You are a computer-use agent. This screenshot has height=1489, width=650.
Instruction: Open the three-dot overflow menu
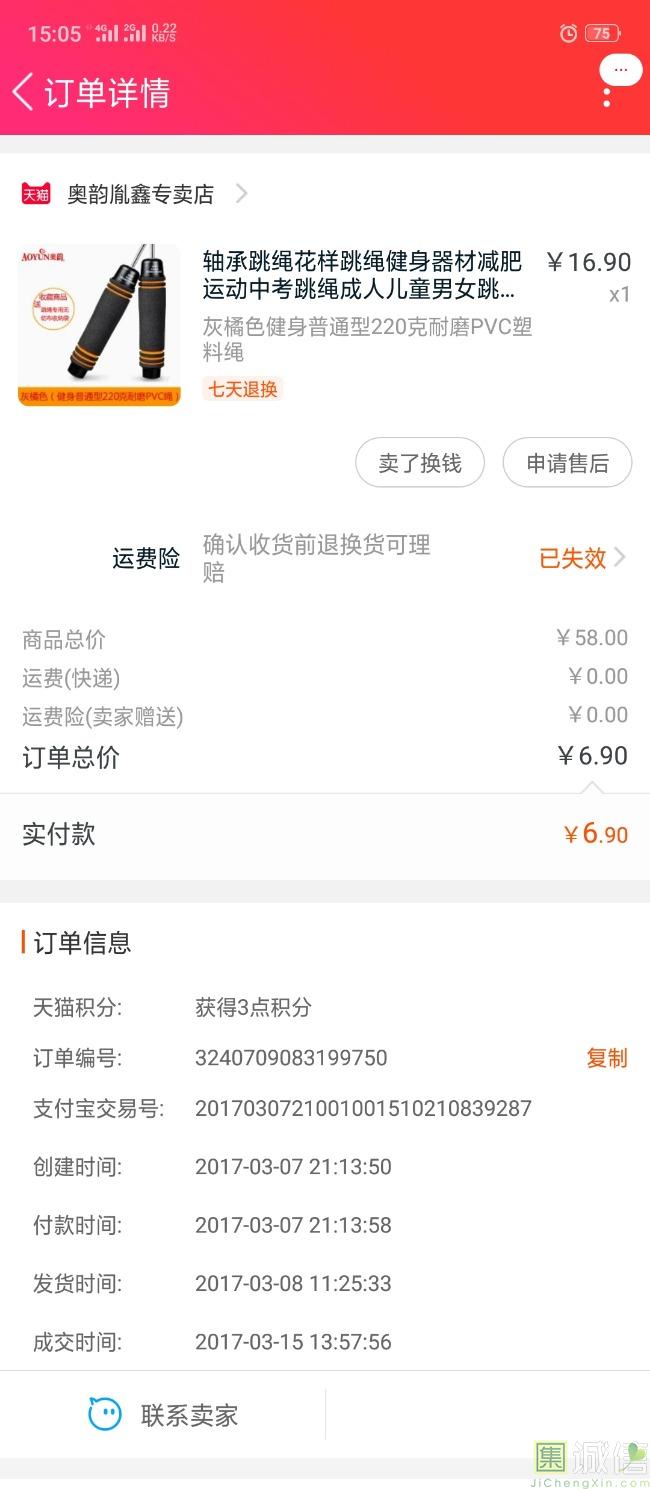(x=607, y=97)
